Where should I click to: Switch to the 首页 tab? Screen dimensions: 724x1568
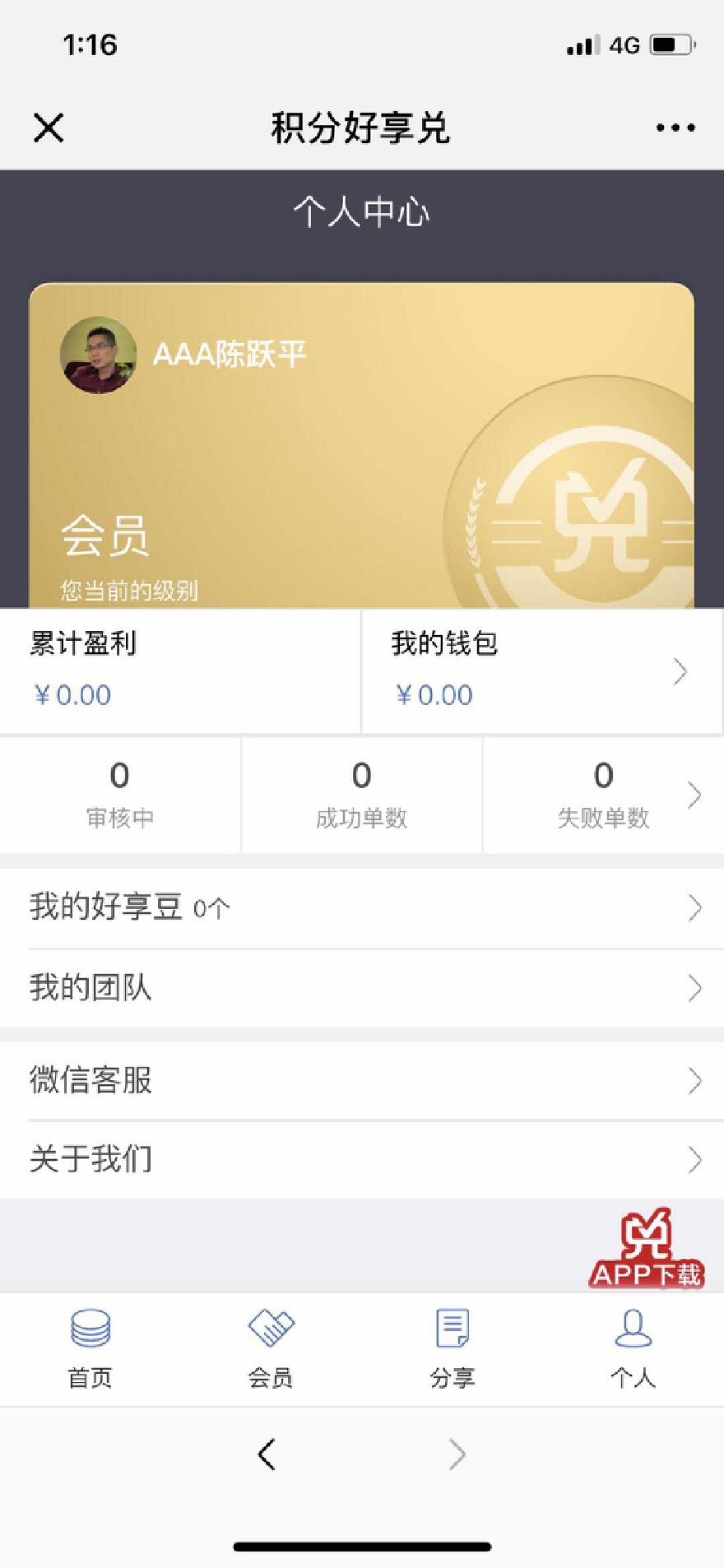click(90, 1348)
